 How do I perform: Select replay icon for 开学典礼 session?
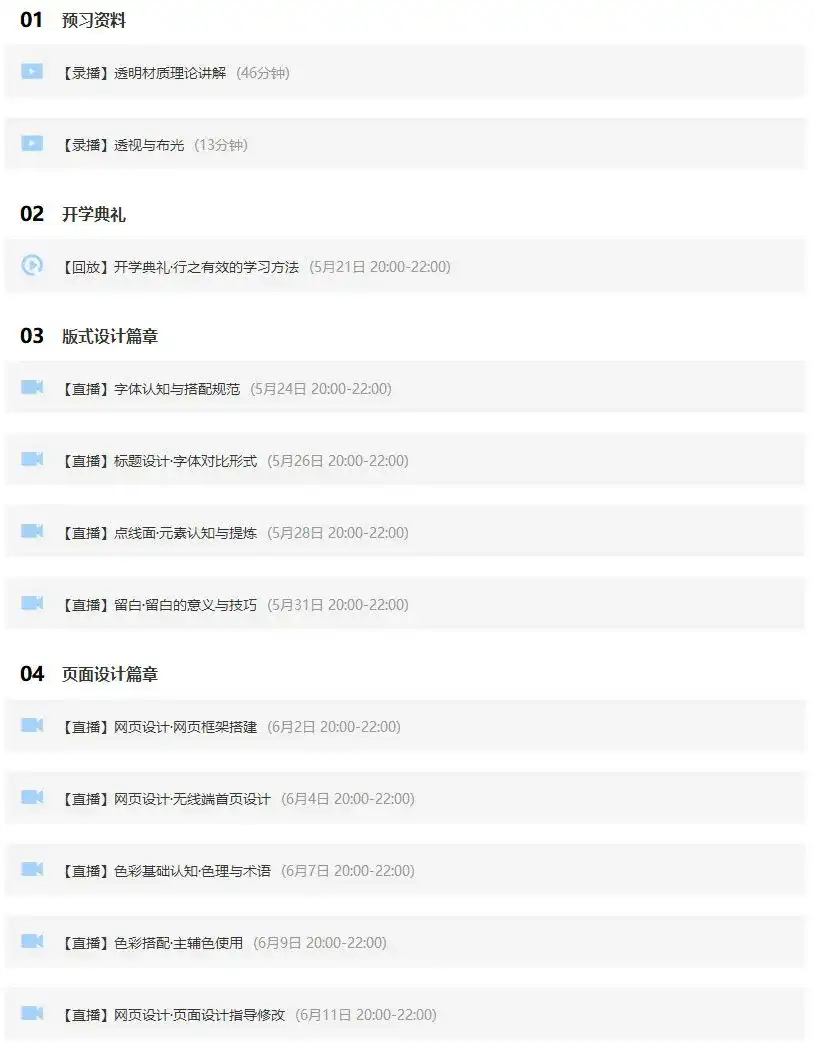pyautogui.click(x=31, y=266)
